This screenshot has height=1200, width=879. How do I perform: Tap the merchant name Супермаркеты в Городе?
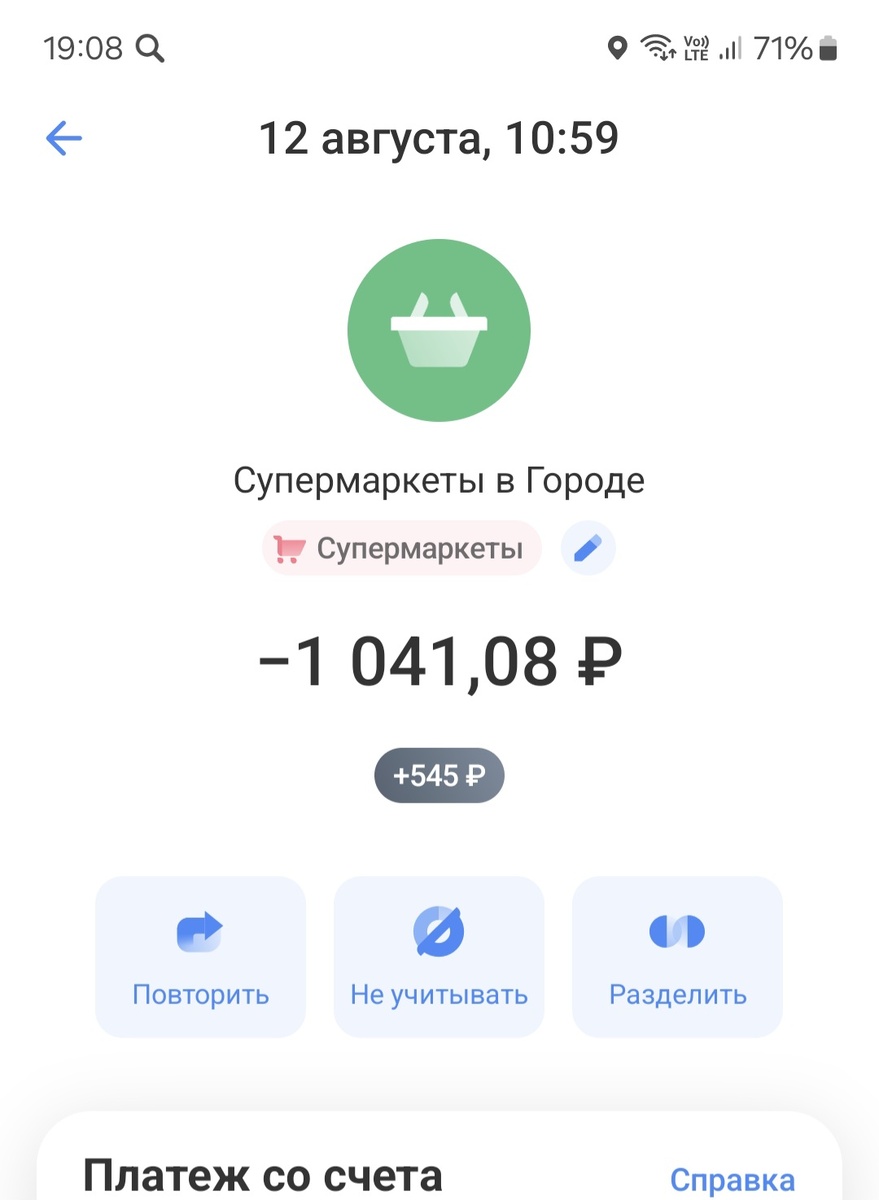tap(439, 479)
